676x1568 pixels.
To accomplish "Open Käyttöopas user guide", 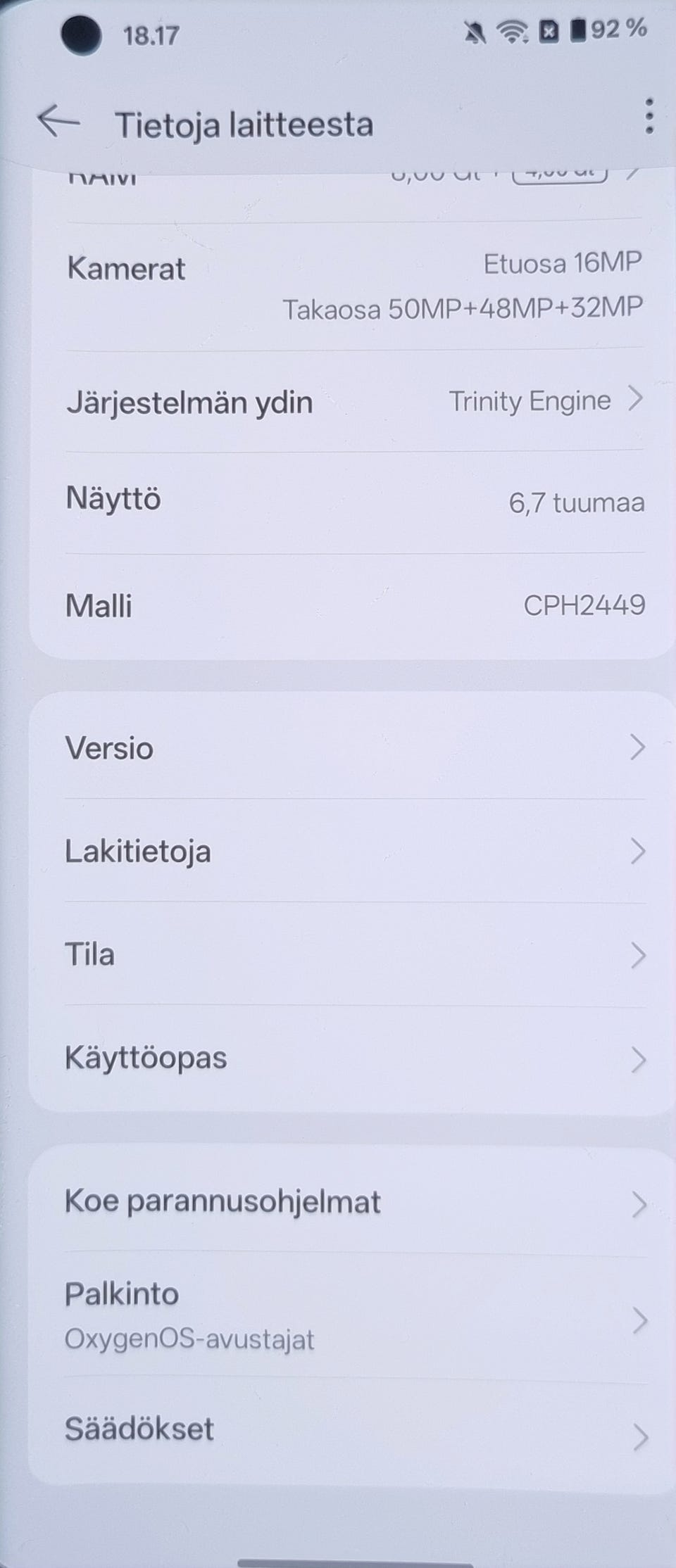I will pos(338,1056).
